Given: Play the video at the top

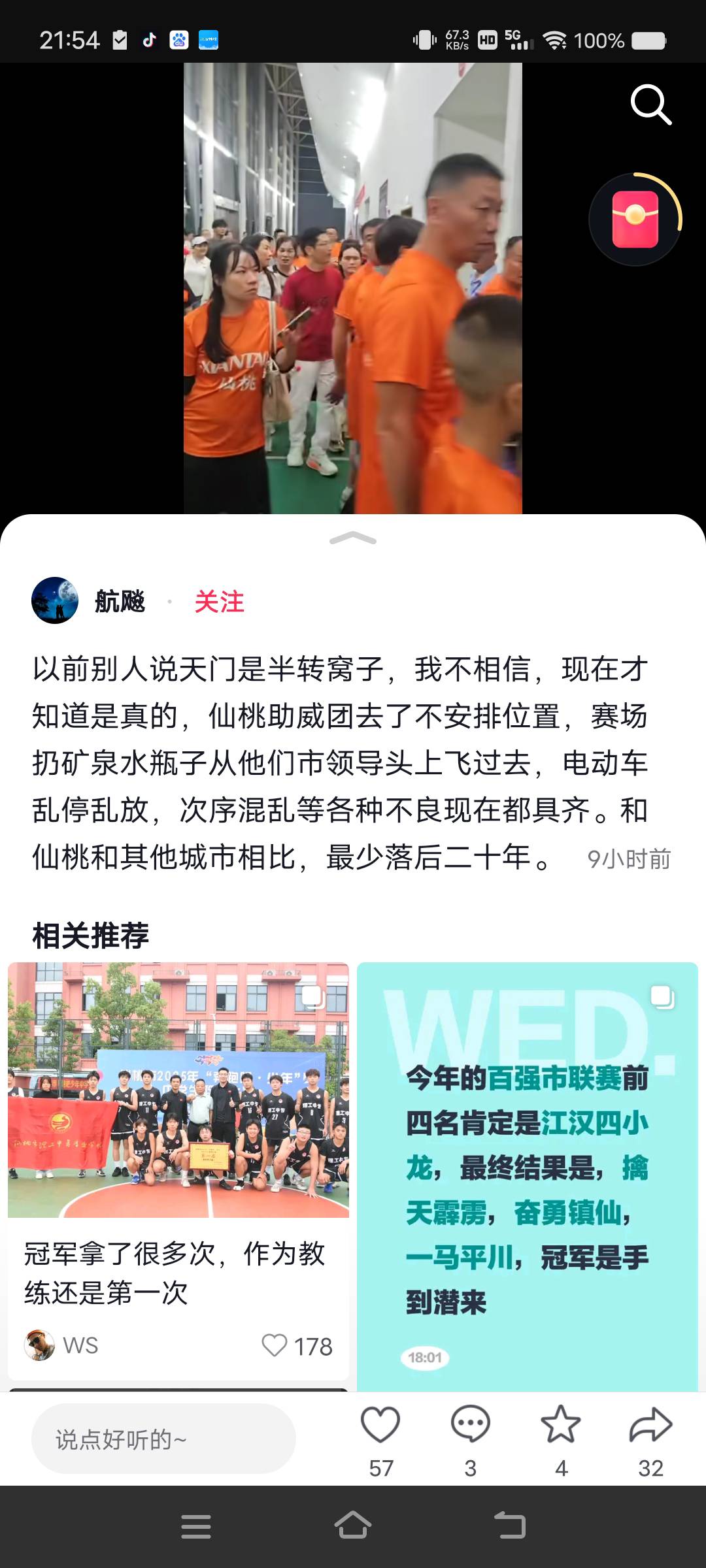Looking at the screenshot, I should (353, 287).
